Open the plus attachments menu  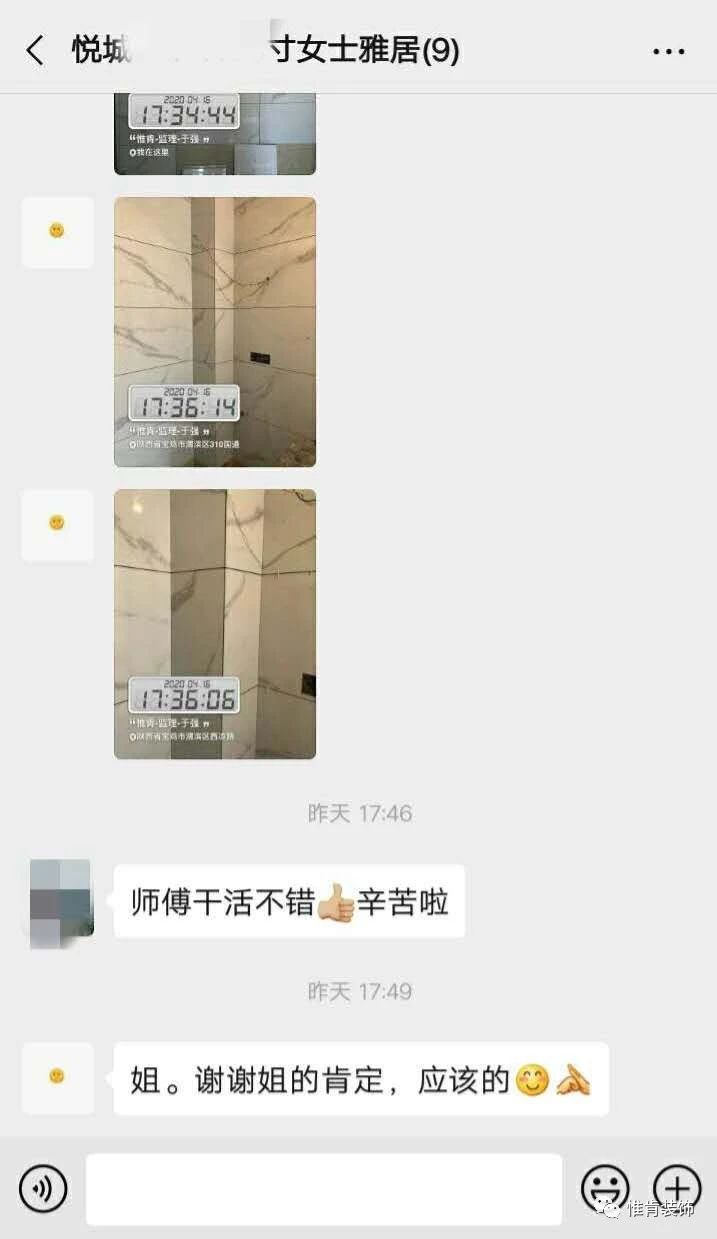[677, 1189]
